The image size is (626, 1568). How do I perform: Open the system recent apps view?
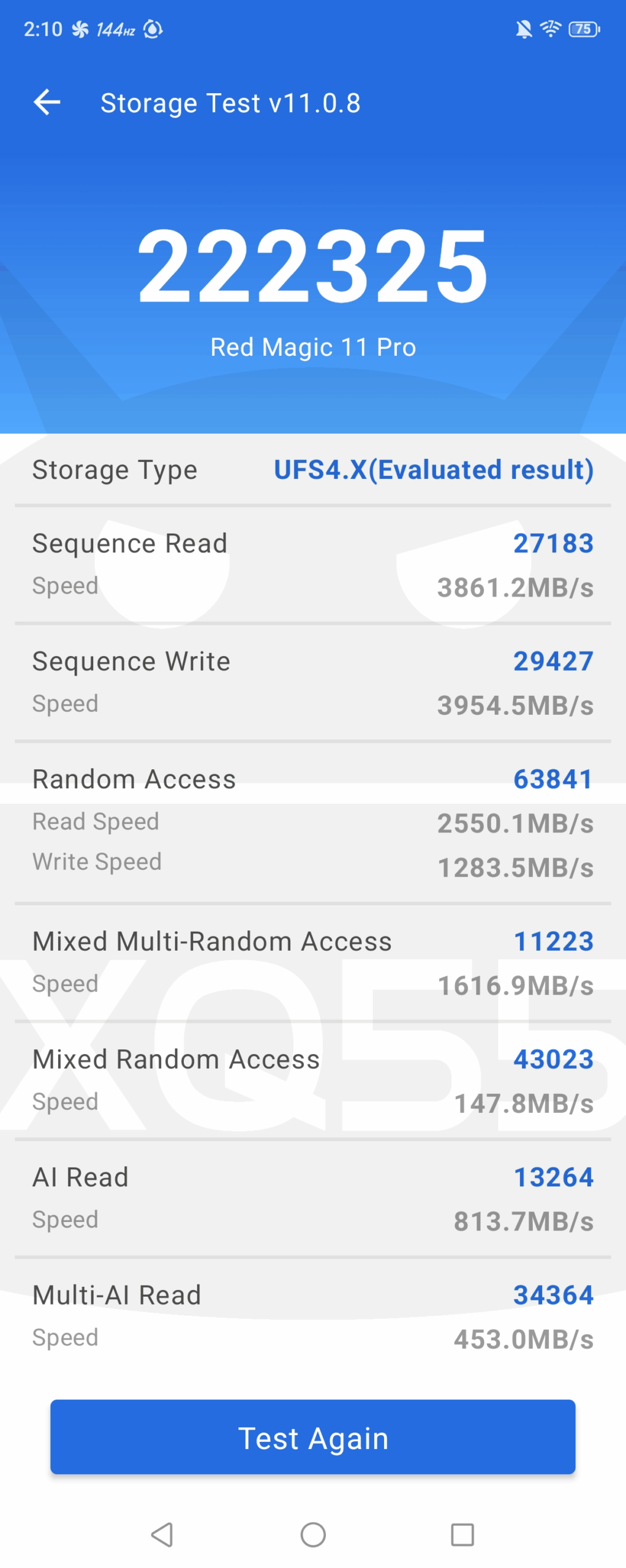tap(462, 1534)
